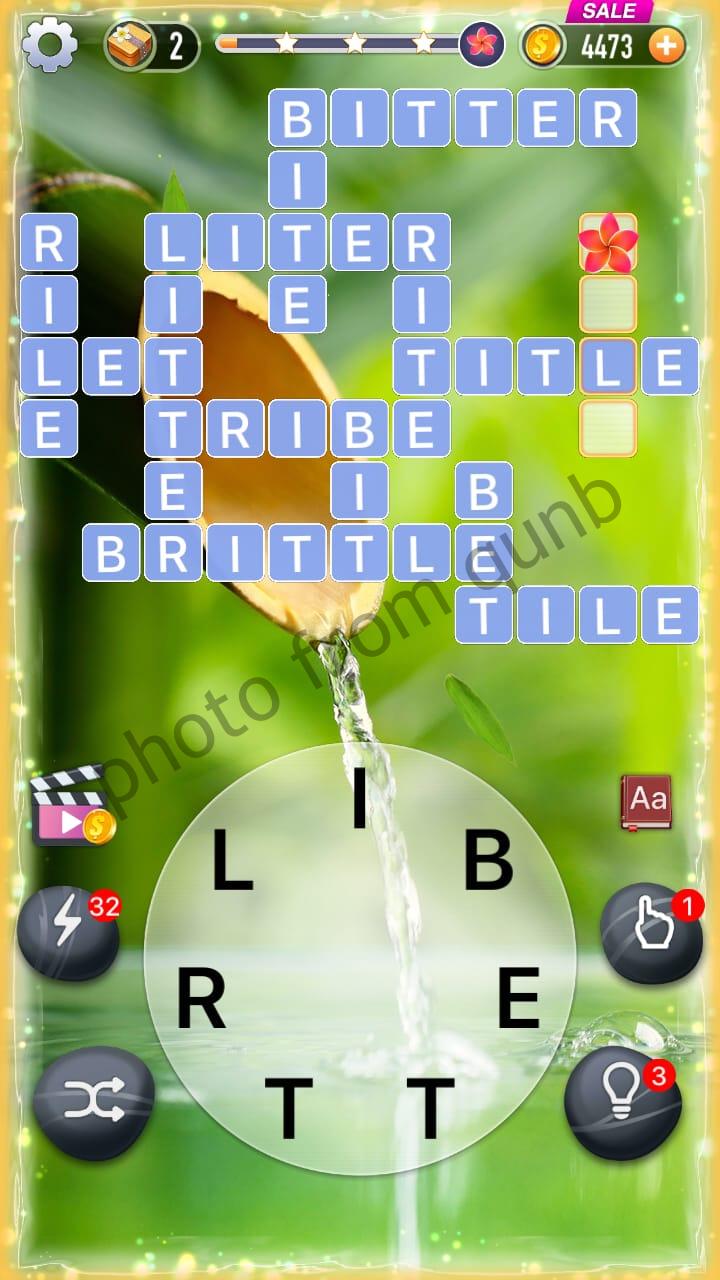Select letter R on the wheel
The height and width of the screenshot is (1280, 720).
202,999
